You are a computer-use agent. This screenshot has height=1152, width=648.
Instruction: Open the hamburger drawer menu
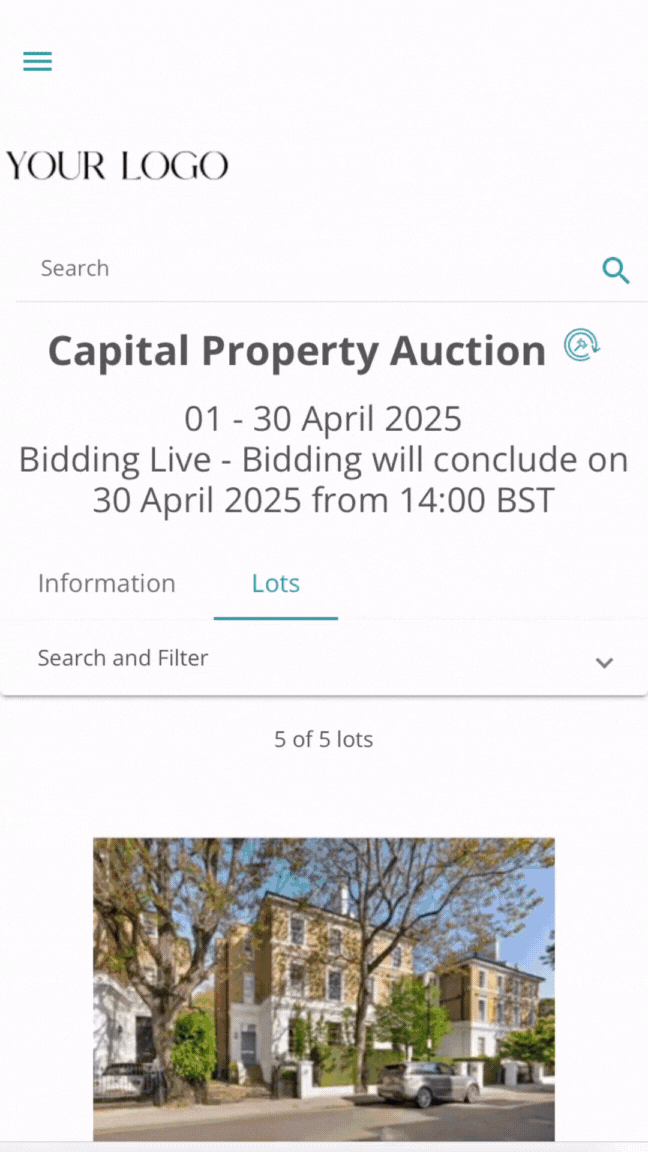click(38, 62)
